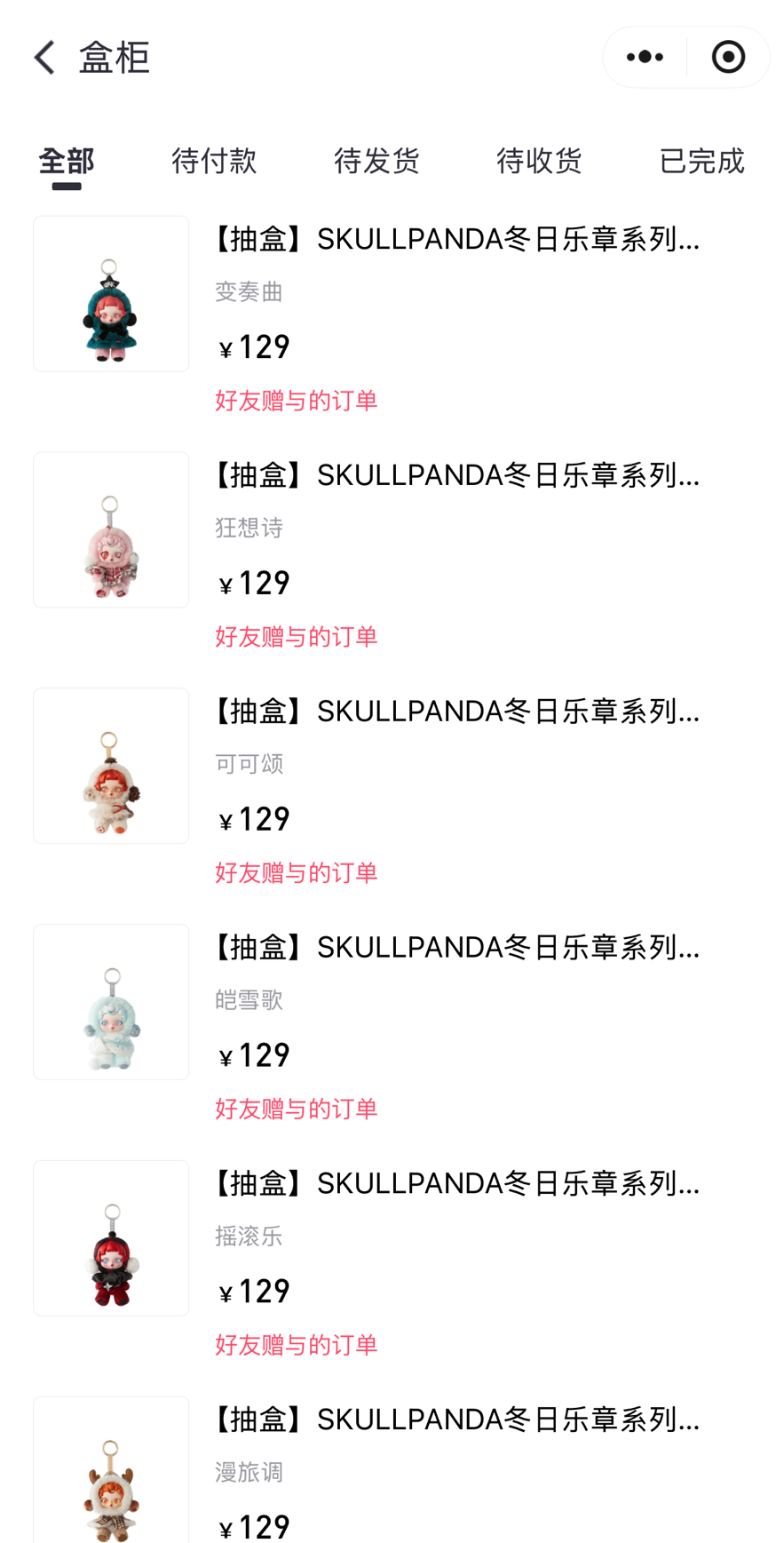Open 好友赠与的订单 link under 摇滚乐
This screenshot has width=784, height=1543.
coord(296,1345)
